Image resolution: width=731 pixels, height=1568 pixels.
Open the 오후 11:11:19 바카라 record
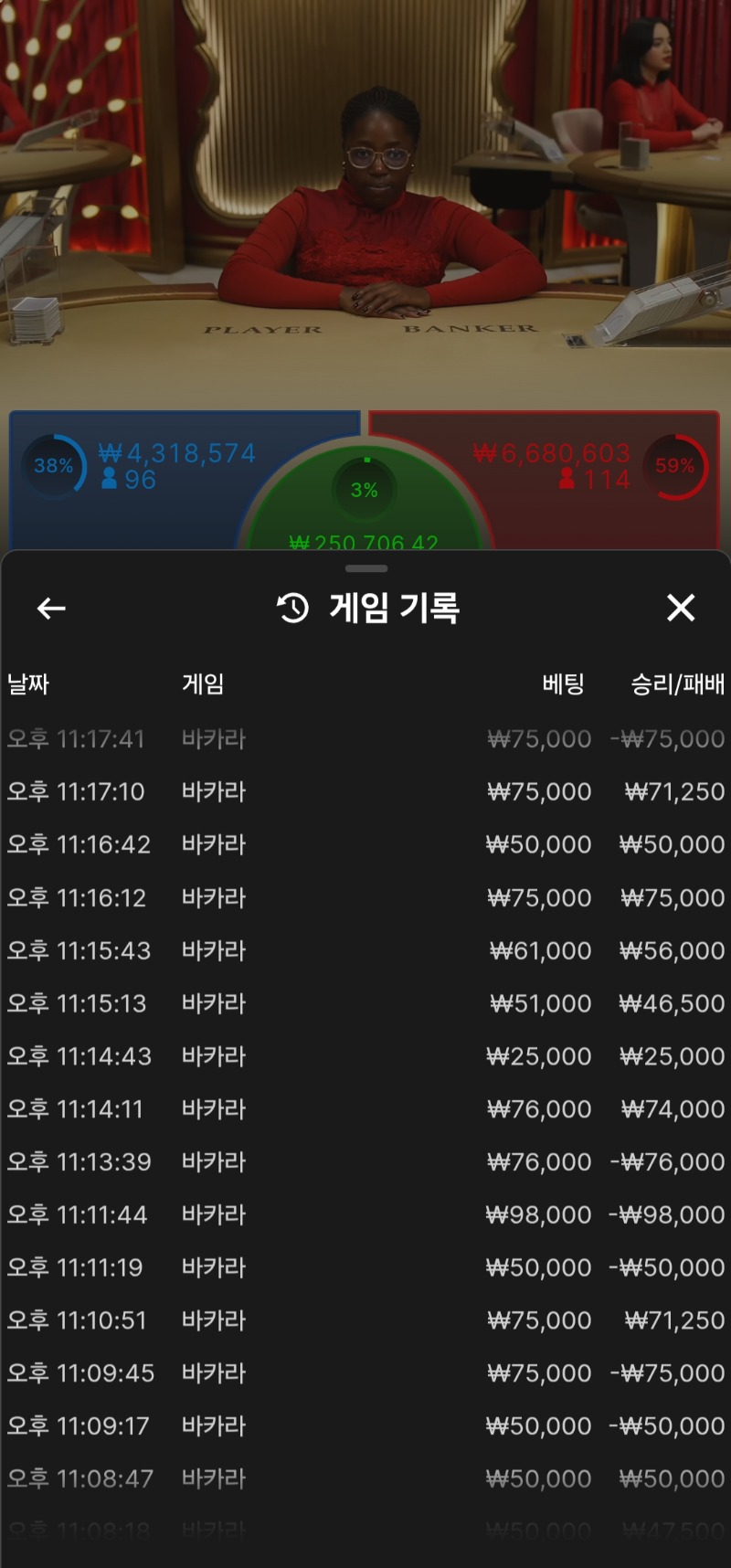pos(365,1268)
